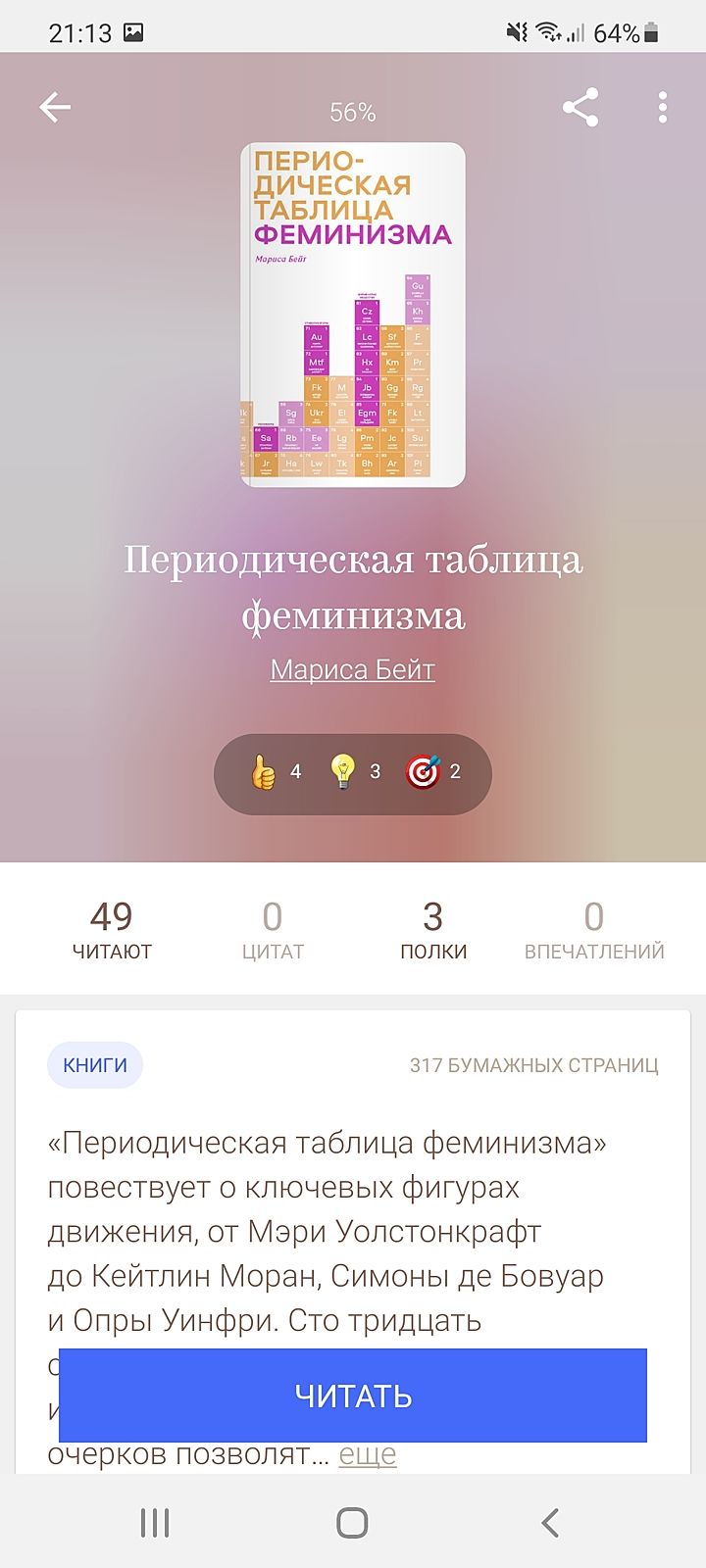Go back using the top arrow
706x1568 pixels.
[55, 108]
